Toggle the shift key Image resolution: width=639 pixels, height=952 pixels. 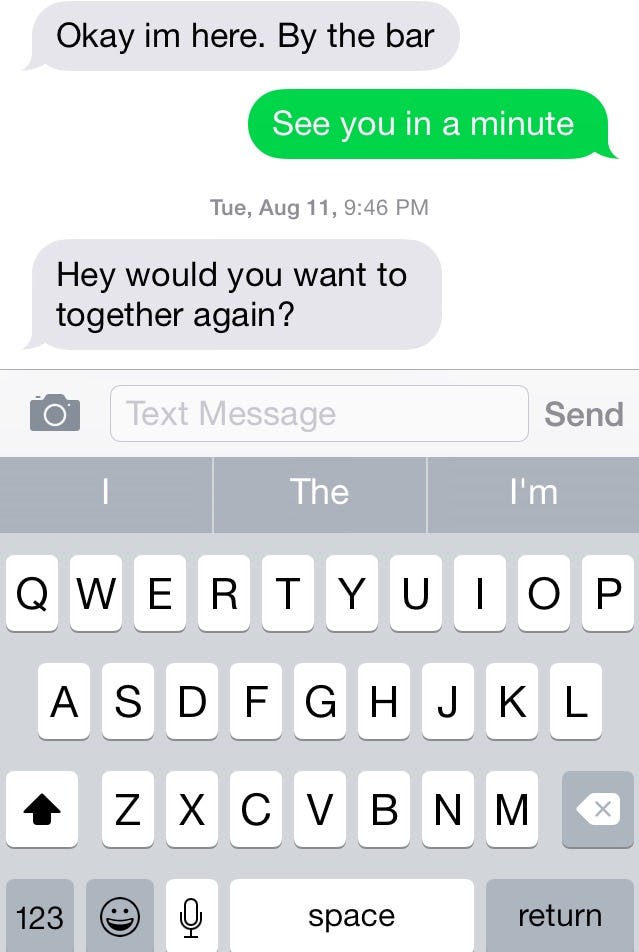coord(40,809)
